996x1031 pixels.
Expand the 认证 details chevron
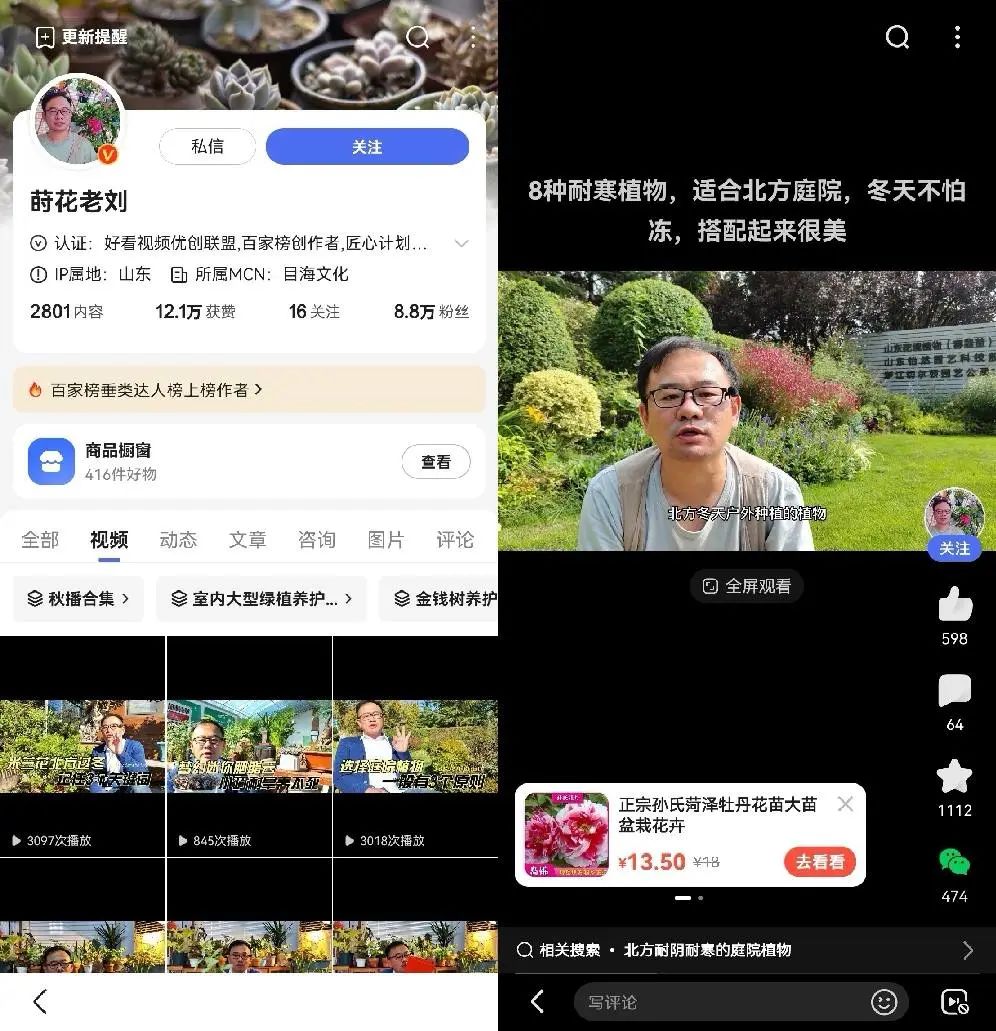click(x=461, y=243)
